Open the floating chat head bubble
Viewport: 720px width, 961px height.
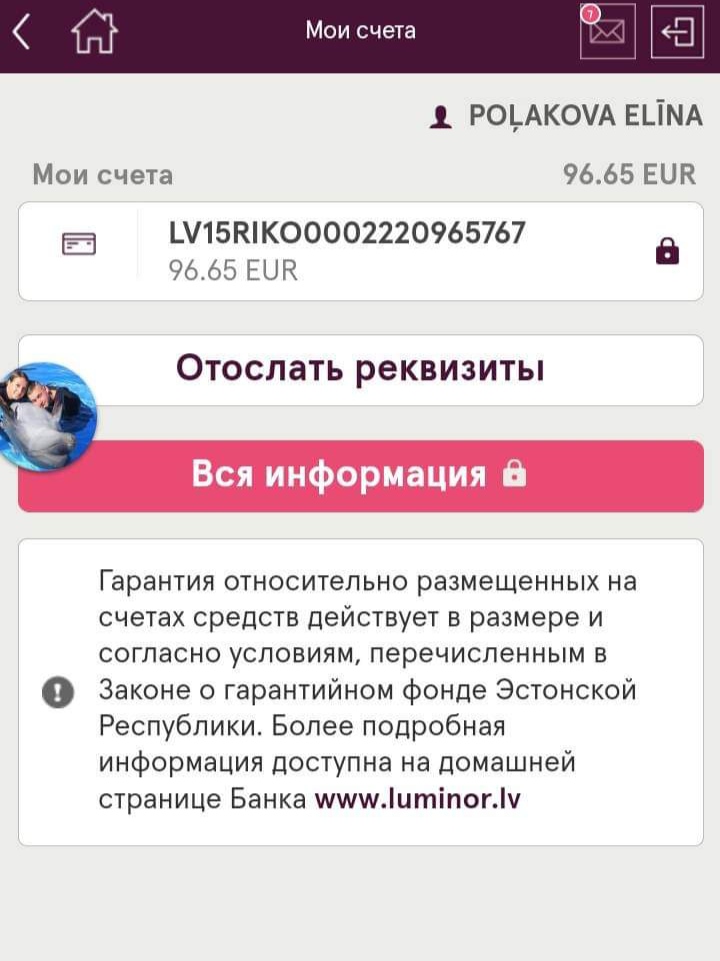click(x=46, y=416)
